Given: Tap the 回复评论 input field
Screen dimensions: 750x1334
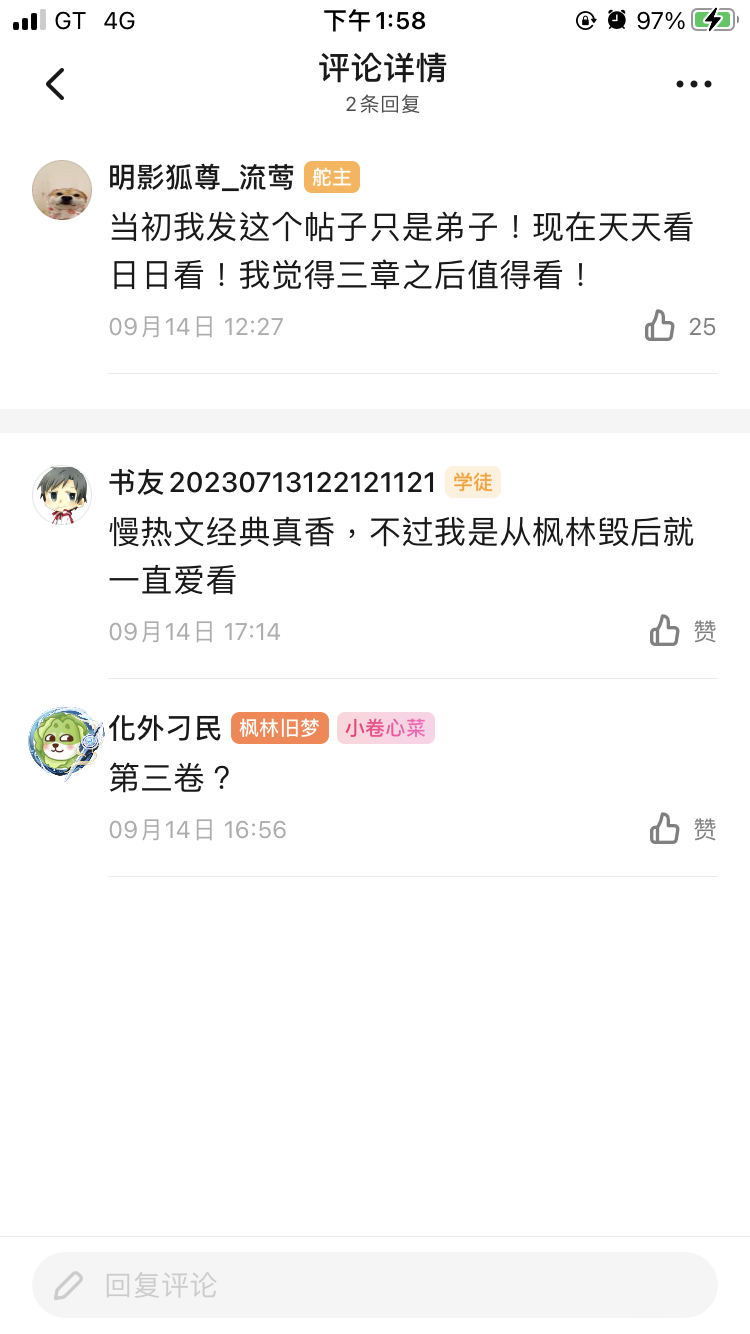Looking at the screenshot, I should click(375, 1285).
